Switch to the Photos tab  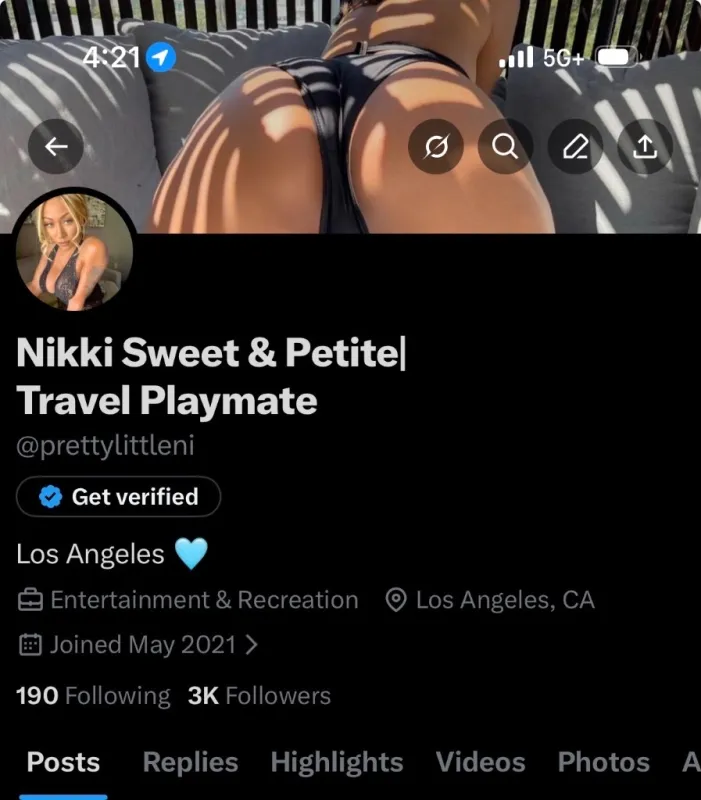(604, 762)
